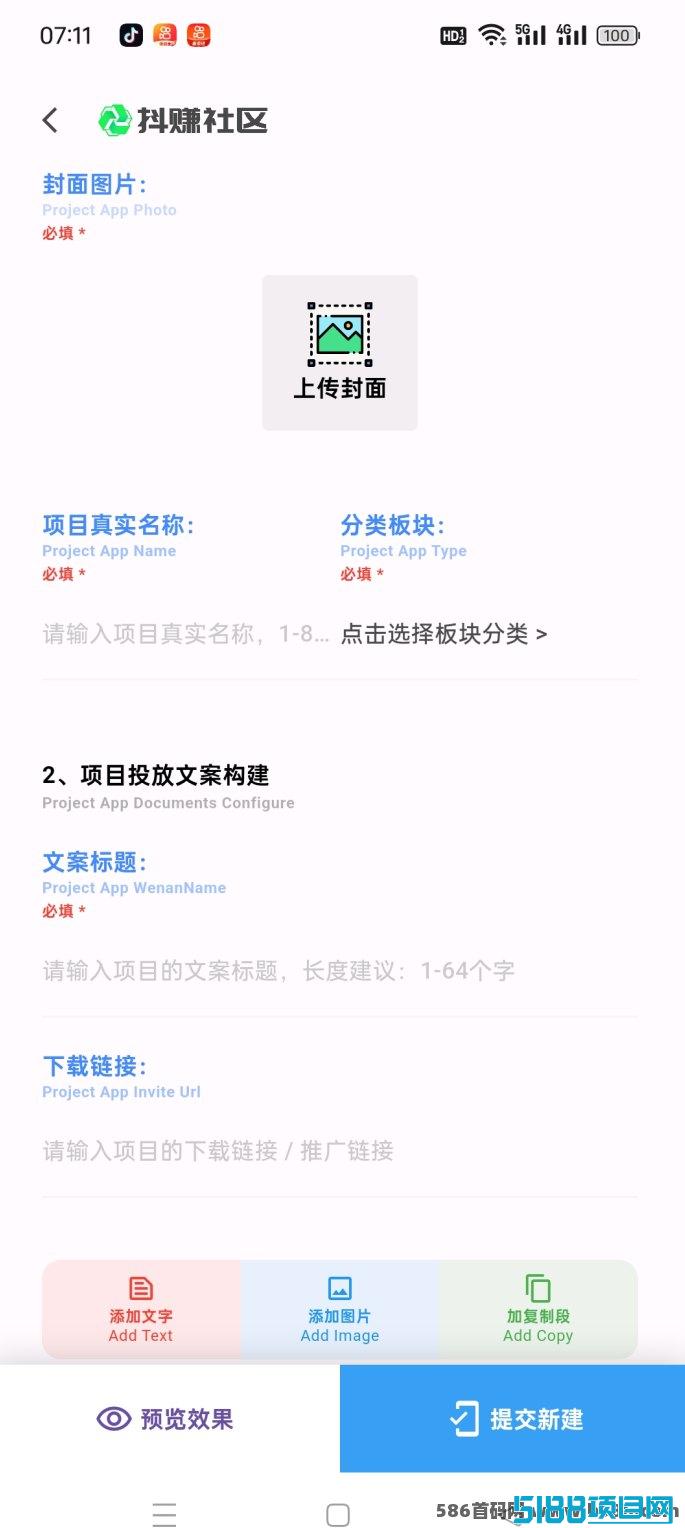Open recent apps from navigation bar
This screenshot has height=1528, width=685.
165,1514
